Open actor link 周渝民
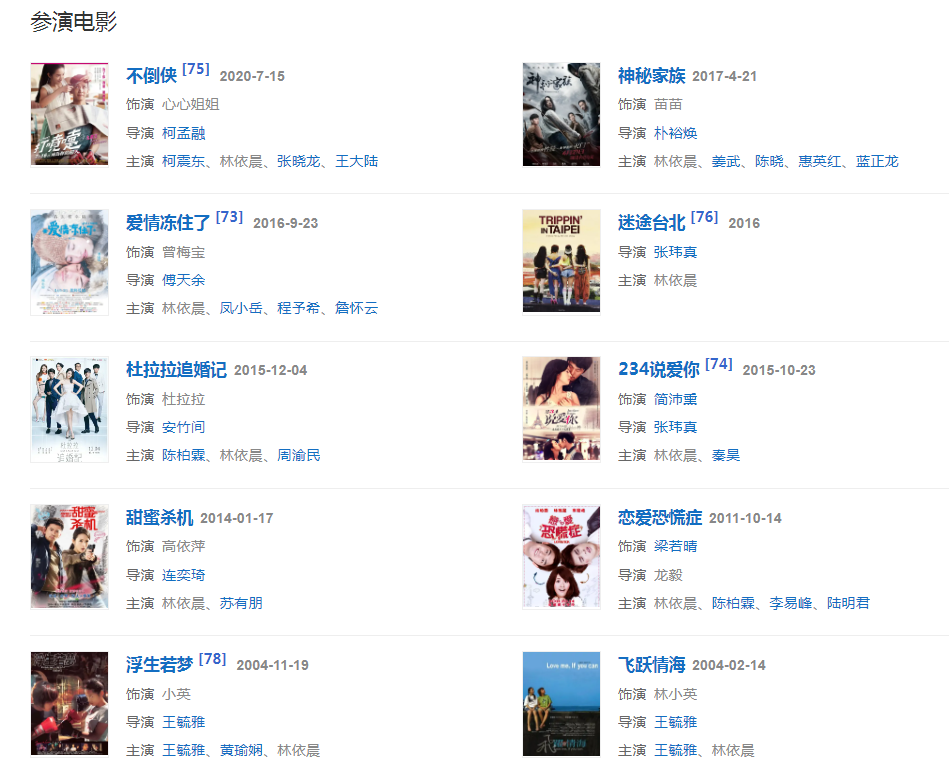Image resolution: width=949 pixels, height=769 pixels. pos(299,455)
